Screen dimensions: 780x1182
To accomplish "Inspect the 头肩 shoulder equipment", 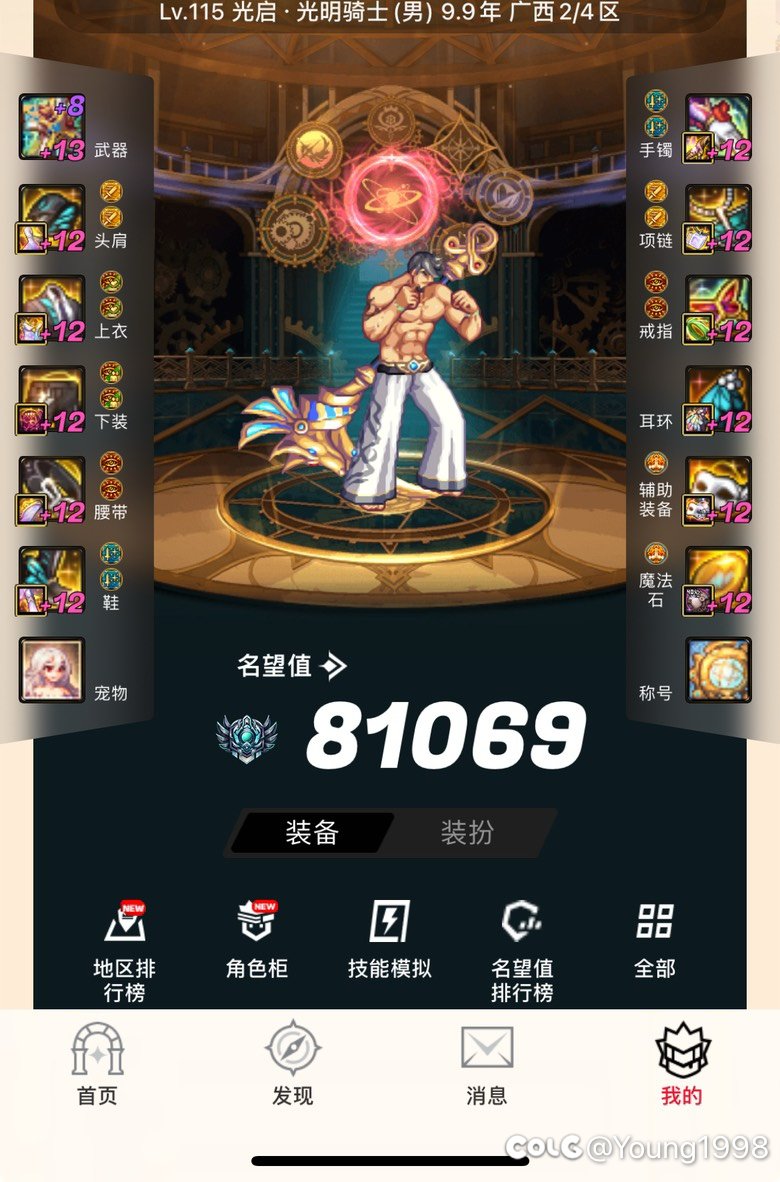I will tap(52, 218).
